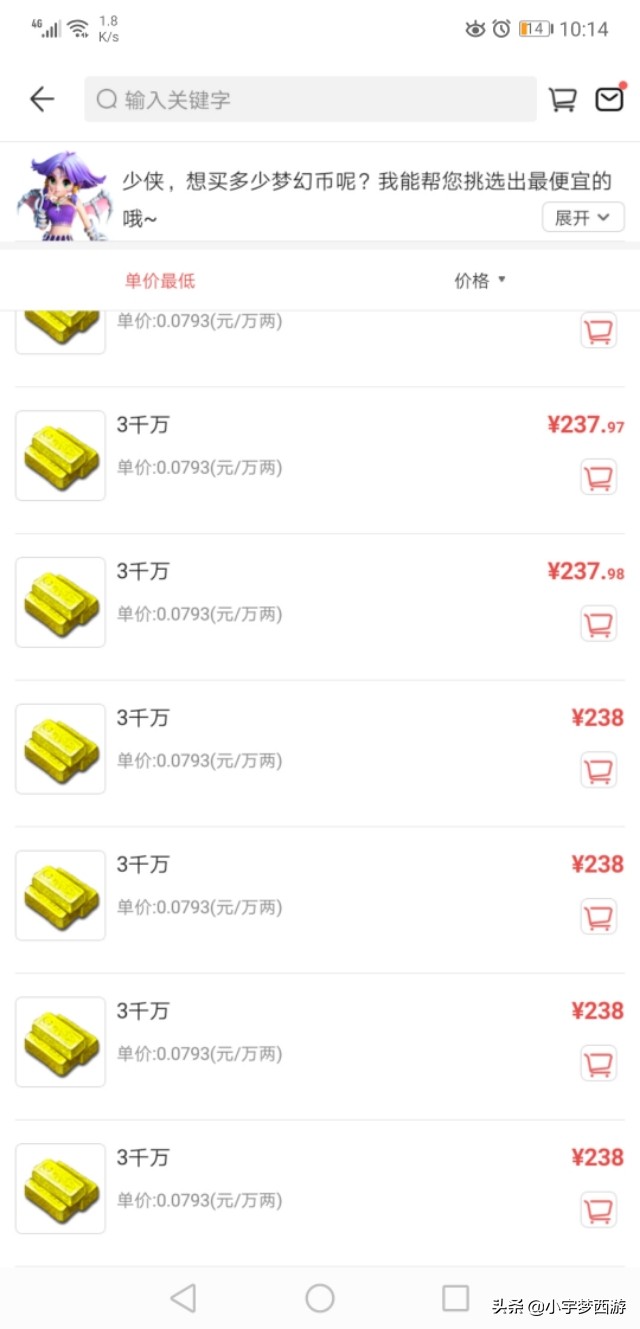Go to the system home screen

(320, 1298)
